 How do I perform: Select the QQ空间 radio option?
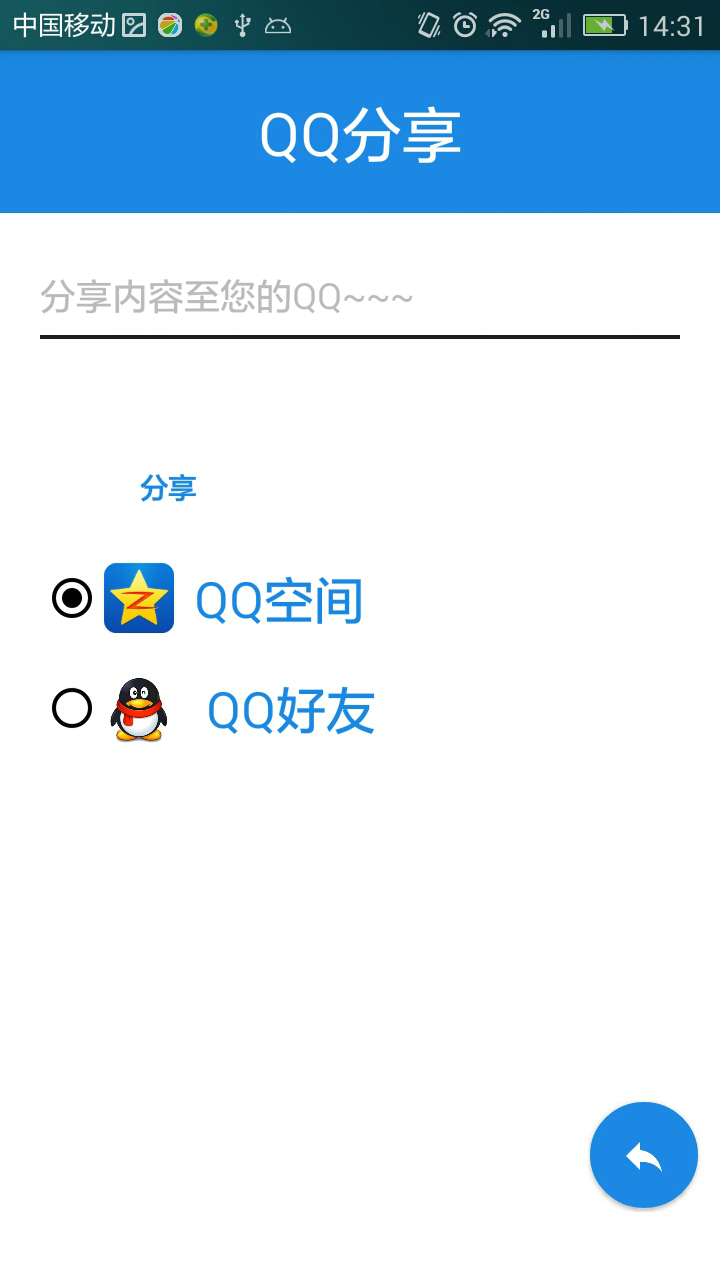pyautogui.click(x=72, y=598)
